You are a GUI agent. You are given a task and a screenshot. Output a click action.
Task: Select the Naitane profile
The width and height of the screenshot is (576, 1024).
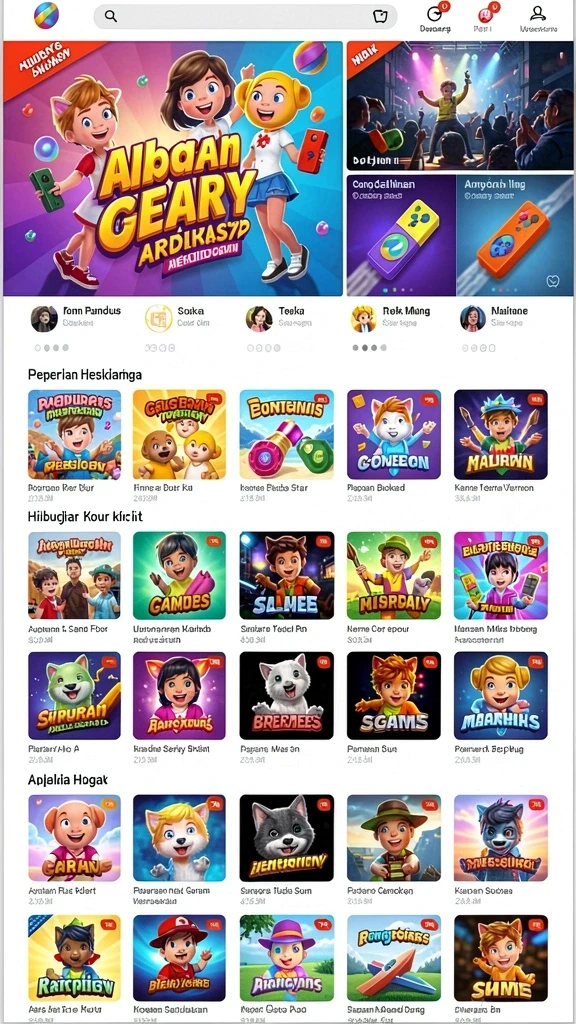pyautogui.click(x=495, y=317)
